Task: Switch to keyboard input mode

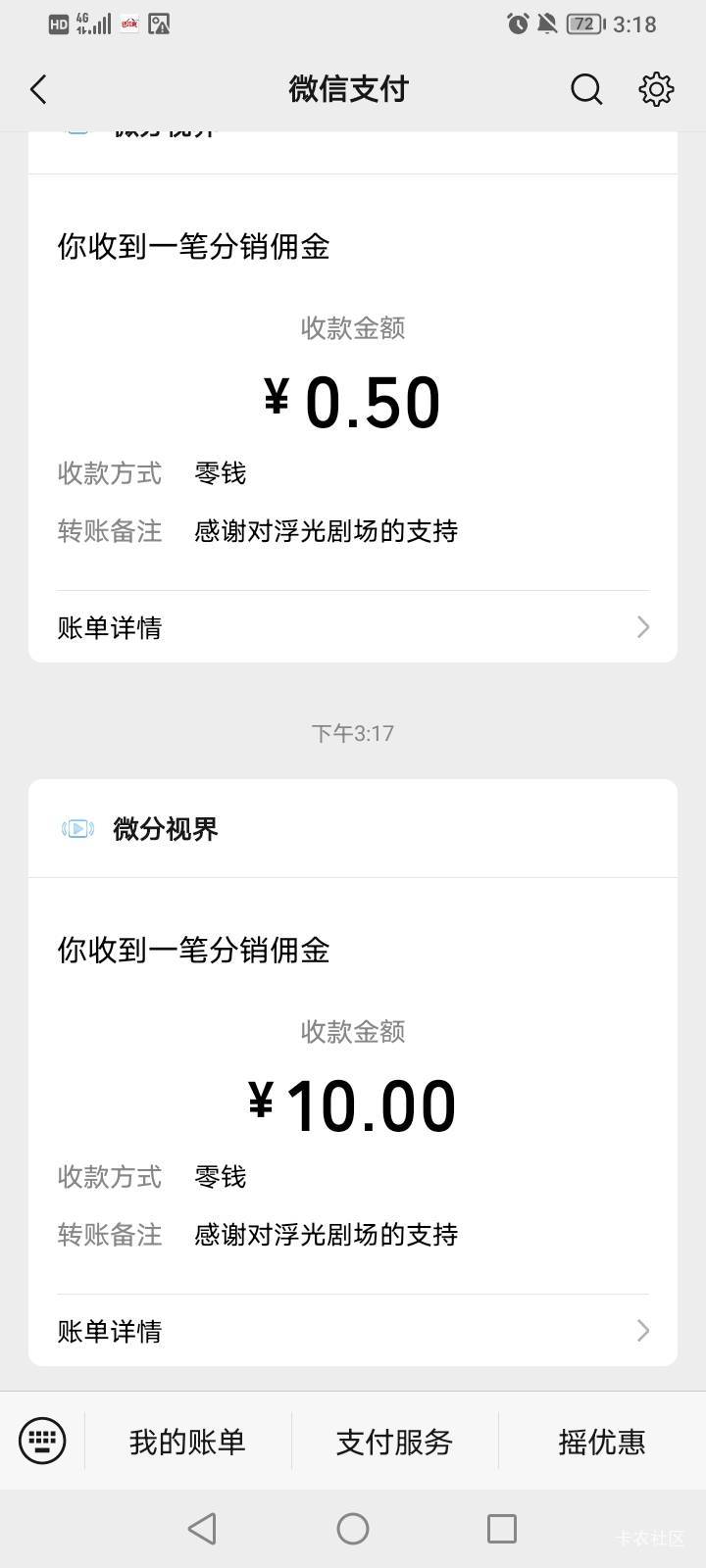Action: point(42,1441)
